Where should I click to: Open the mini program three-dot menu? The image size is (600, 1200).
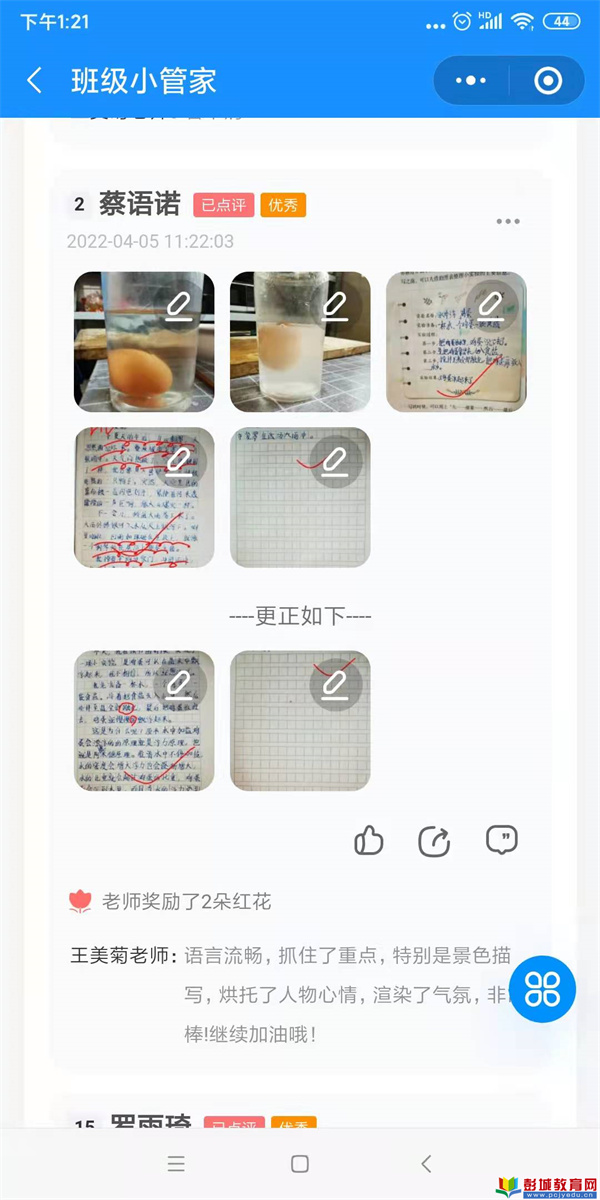(471, 81)
